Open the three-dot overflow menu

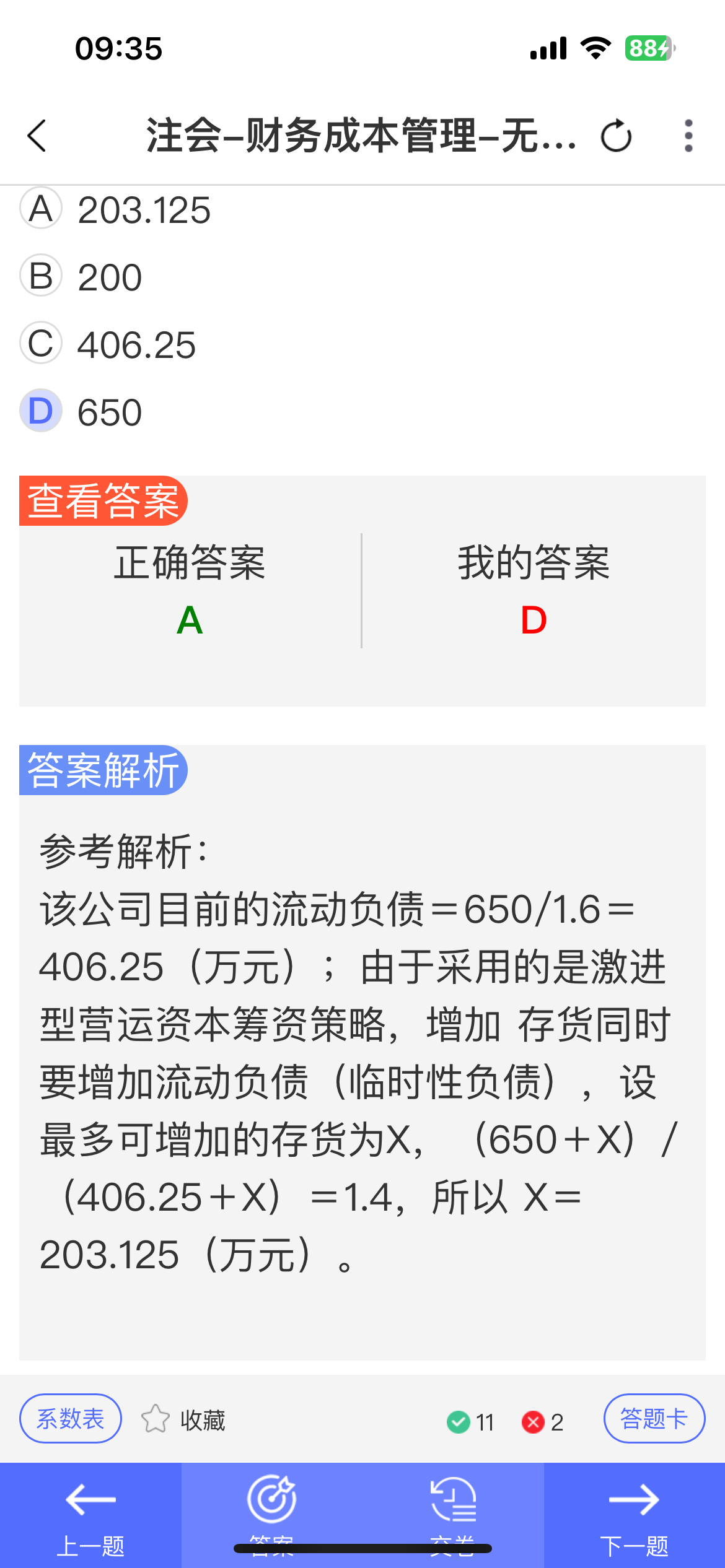688,136
